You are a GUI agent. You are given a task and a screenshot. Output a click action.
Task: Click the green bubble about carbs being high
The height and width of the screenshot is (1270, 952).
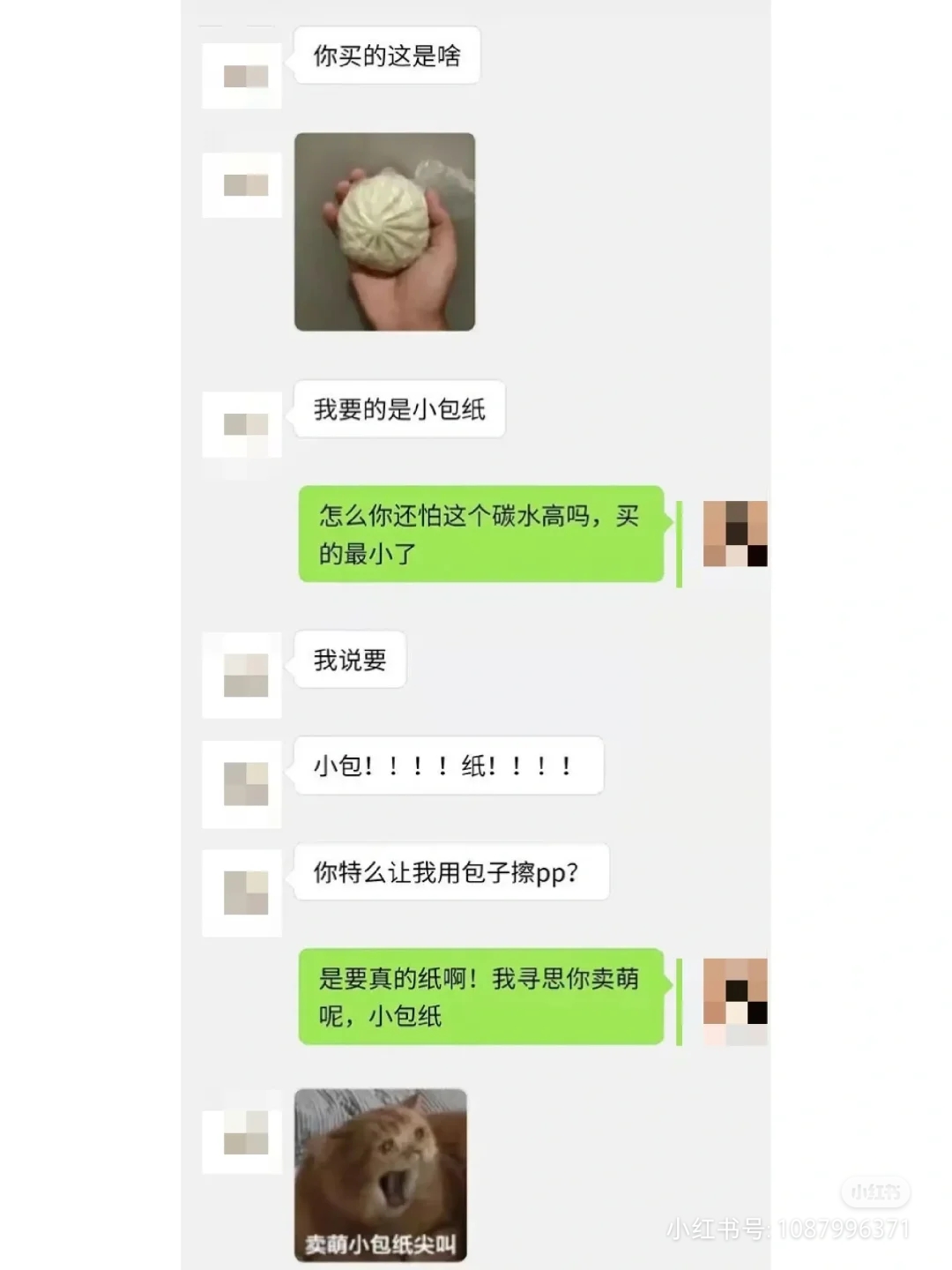point(480,535)
